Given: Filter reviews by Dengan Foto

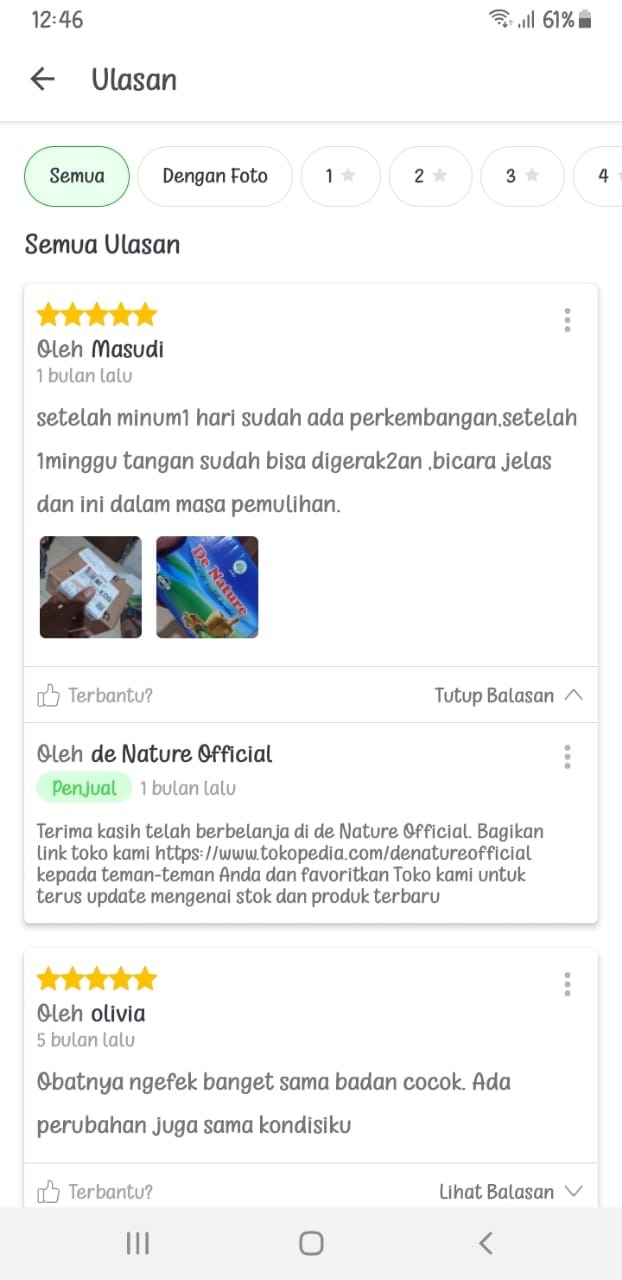Looking at the screenshot, I should coord(214,176).
